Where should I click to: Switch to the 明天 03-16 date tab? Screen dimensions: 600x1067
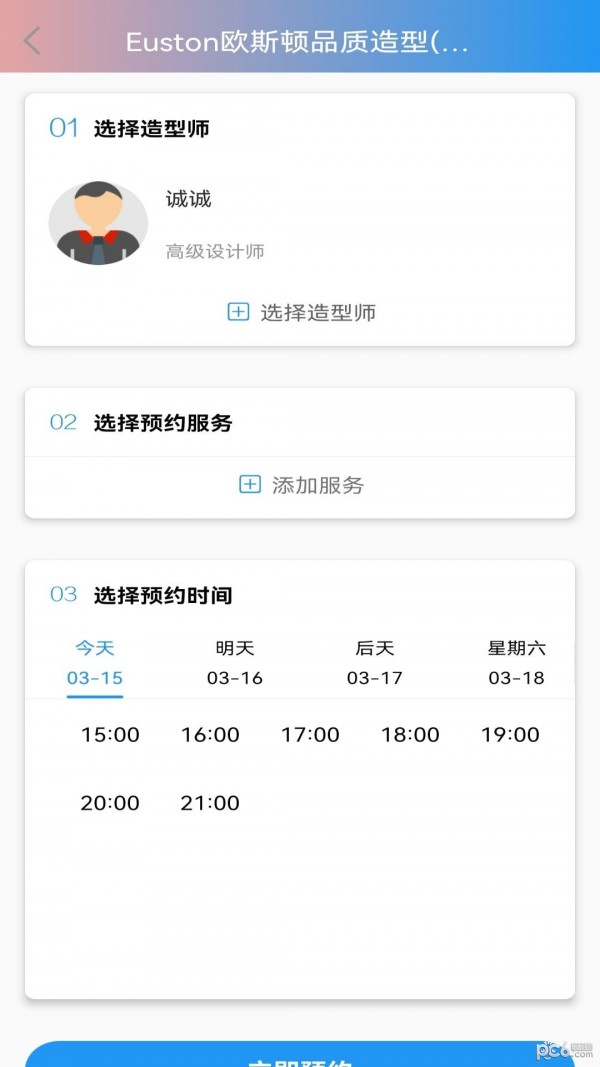pos(235,663)
